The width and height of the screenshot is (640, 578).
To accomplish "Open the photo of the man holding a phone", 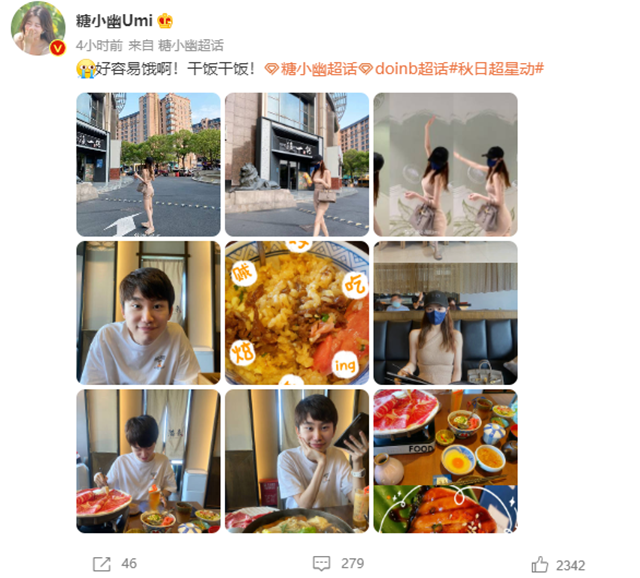I will [x=296, y=460].
